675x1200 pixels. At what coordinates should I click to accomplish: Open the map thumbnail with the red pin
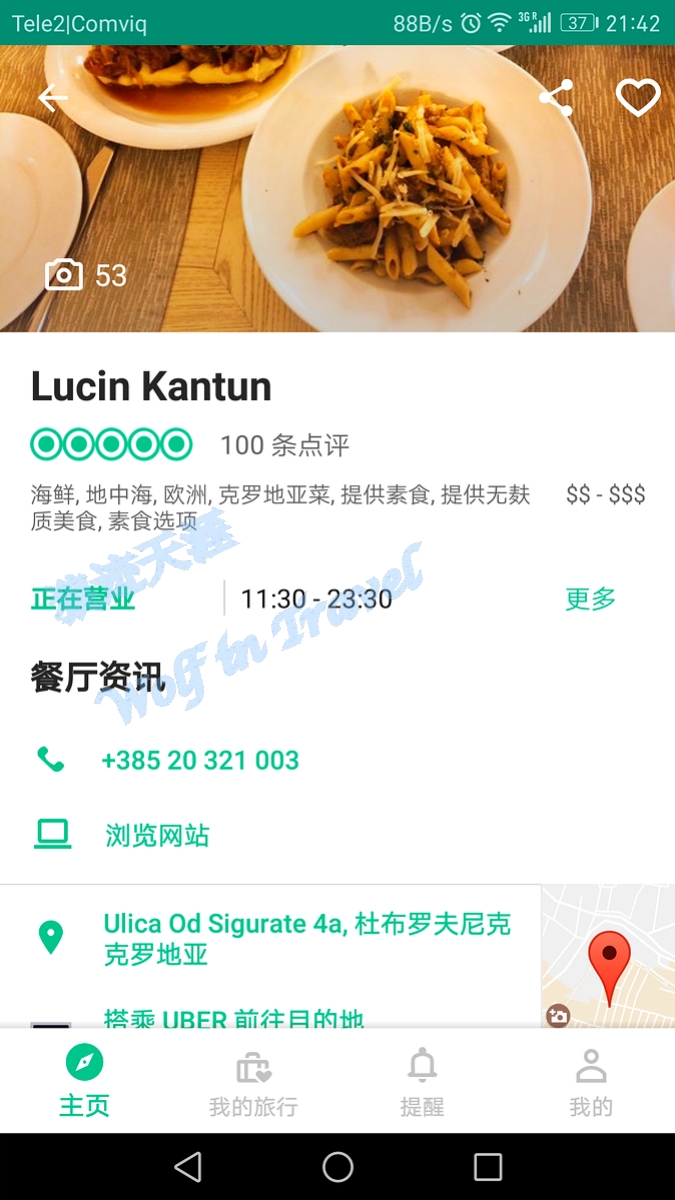[x=608, y=956]
